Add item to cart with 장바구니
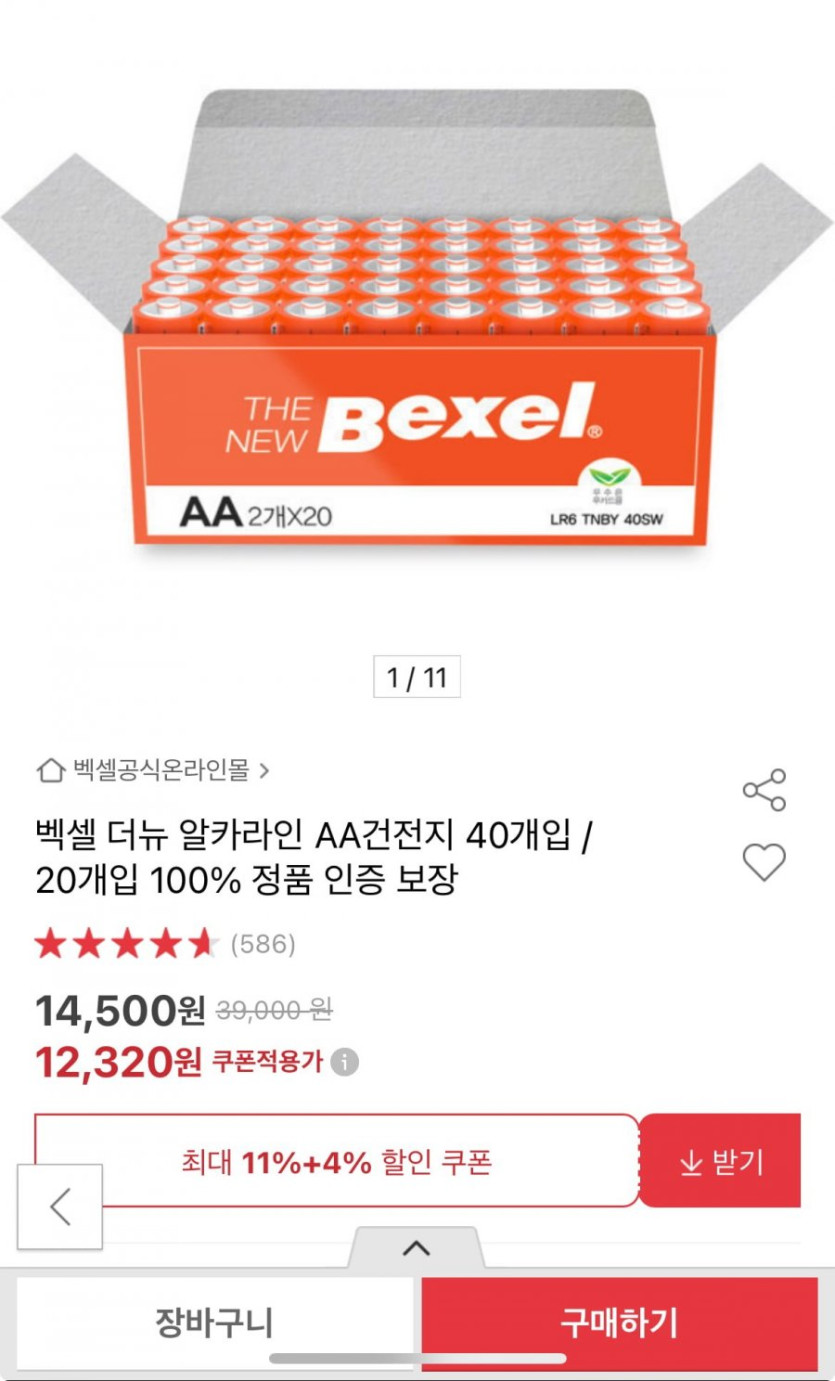The width and height of the screenshot is (835, 1381). 214,1322
